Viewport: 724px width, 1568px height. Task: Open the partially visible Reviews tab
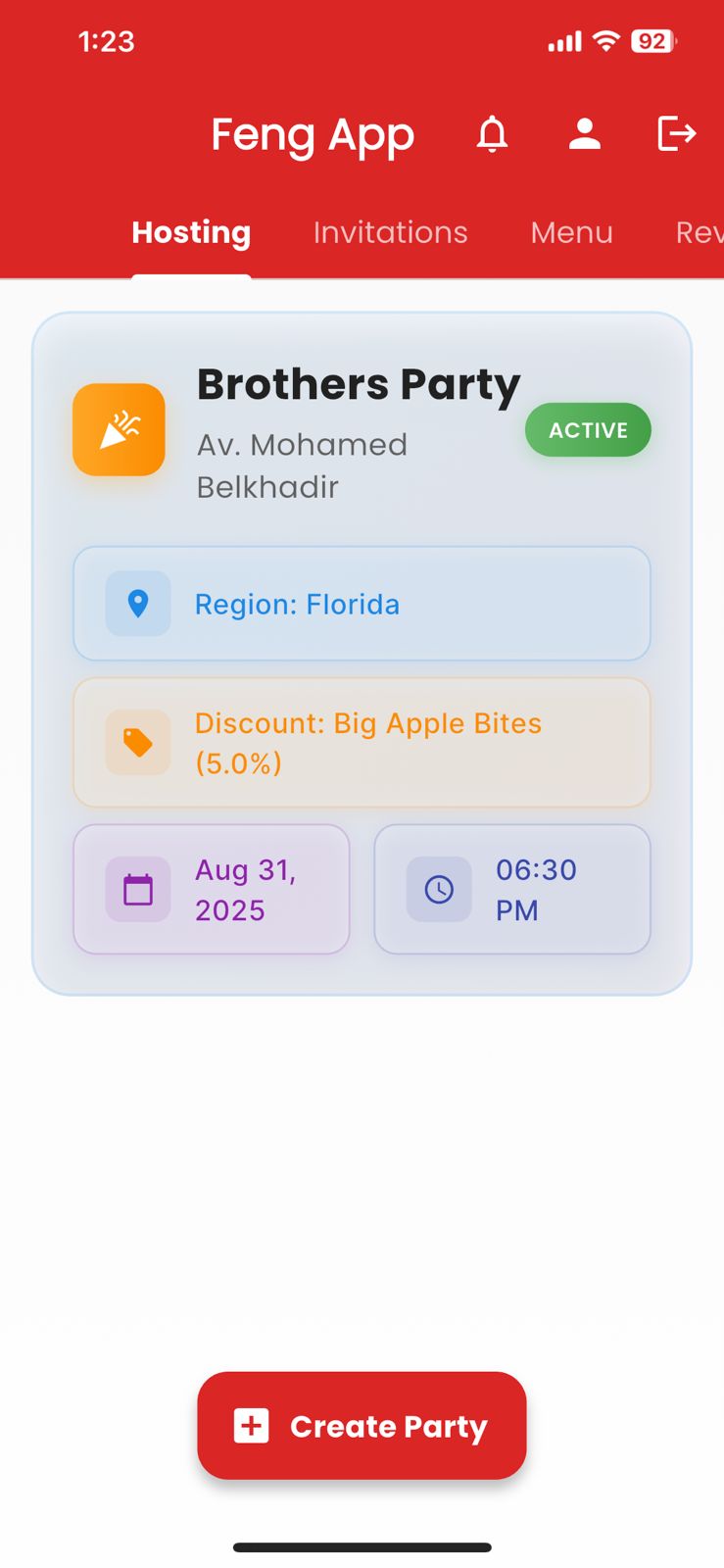coord(700,232)
